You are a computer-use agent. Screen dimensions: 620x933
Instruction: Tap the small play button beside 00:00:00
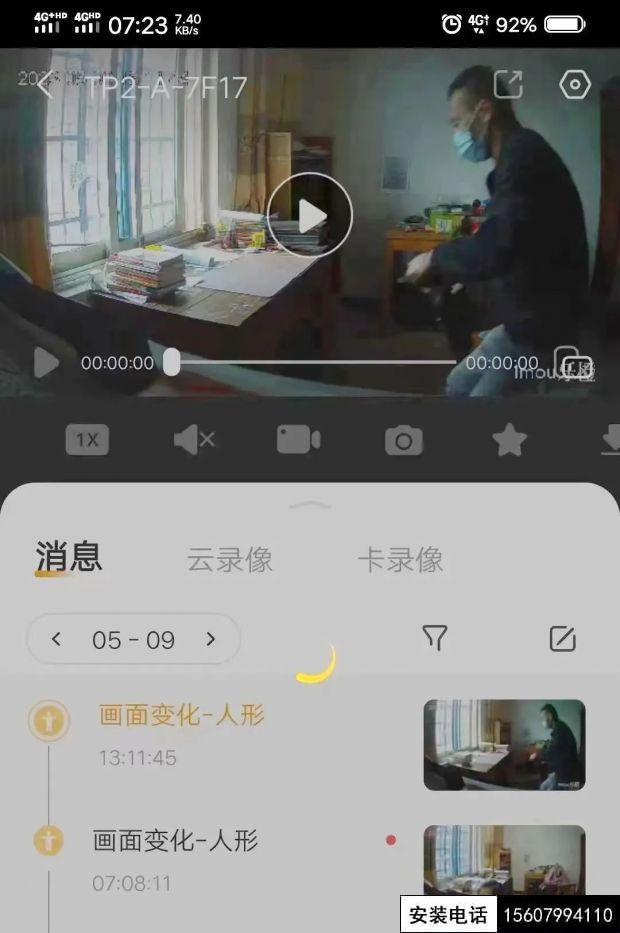click(45, 363)
